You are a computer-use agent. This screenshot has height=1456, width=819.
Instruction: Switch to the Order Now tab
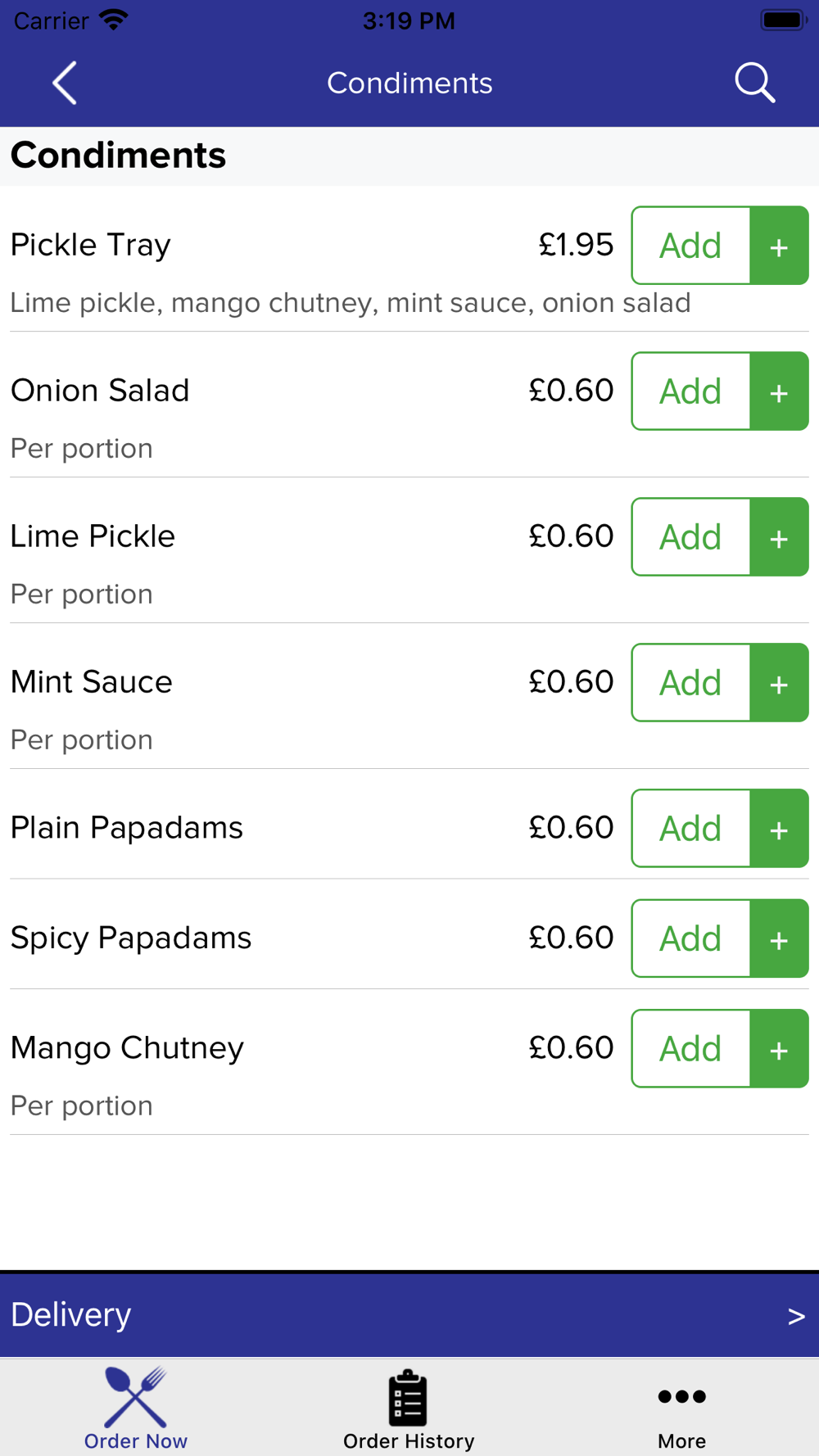136,1409
